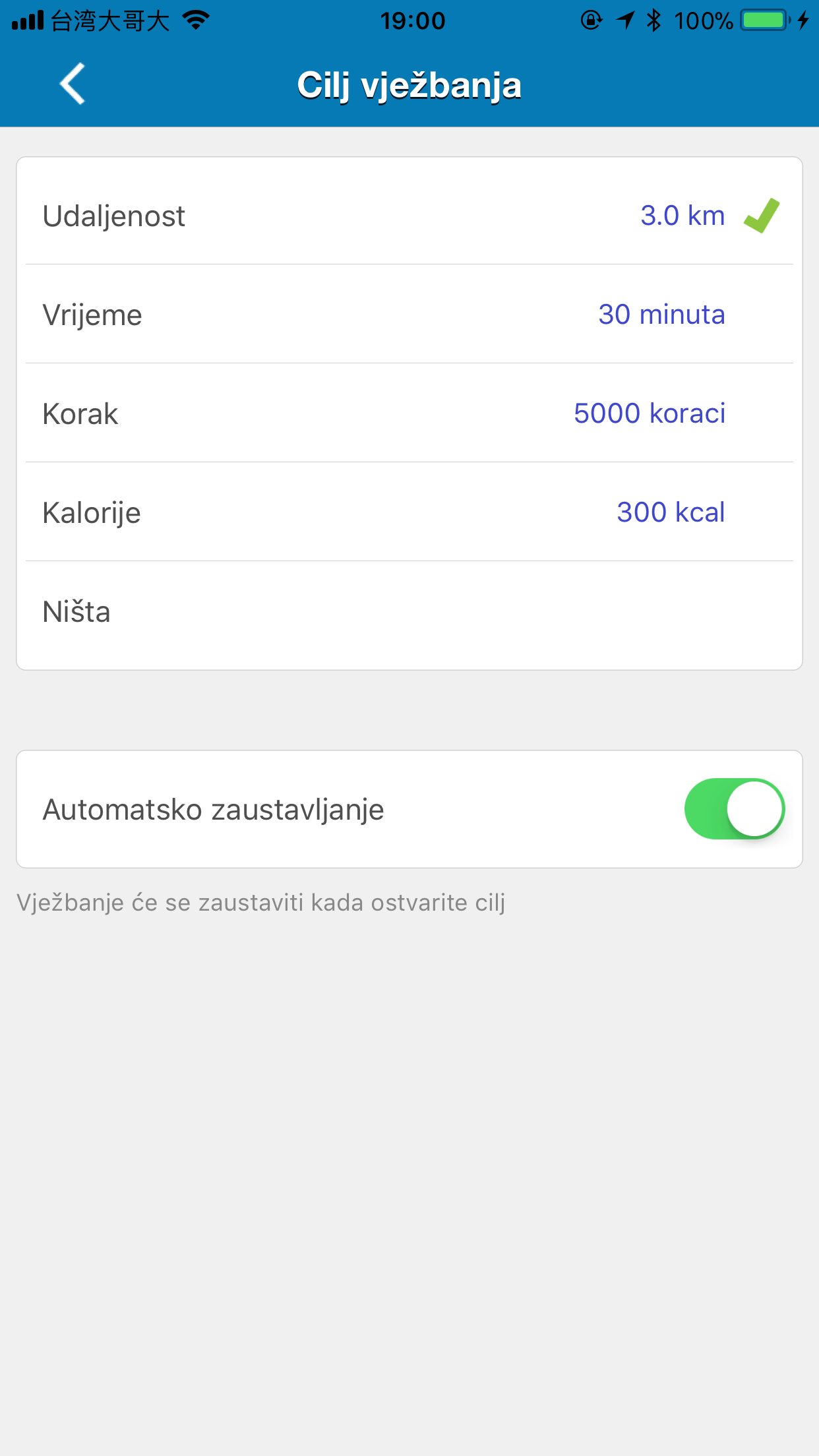This screenshot has width=819, height=1456.
Task: Set the Kalorije 300 kcal goal
Action: [x=409, y=512]
